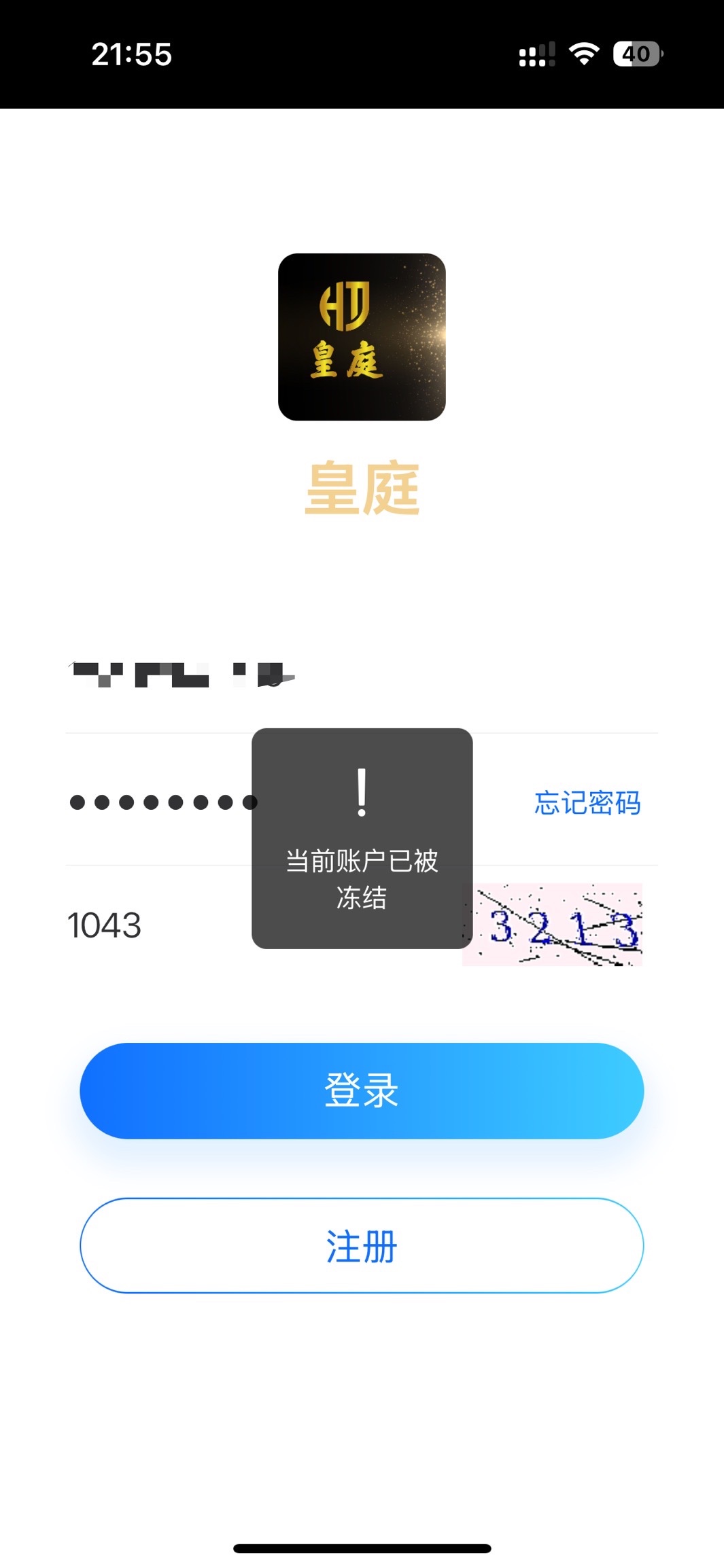Screen dimensions: 724x1568
Task: Tap the blue 登录 login button
Action: (362, 1090)
